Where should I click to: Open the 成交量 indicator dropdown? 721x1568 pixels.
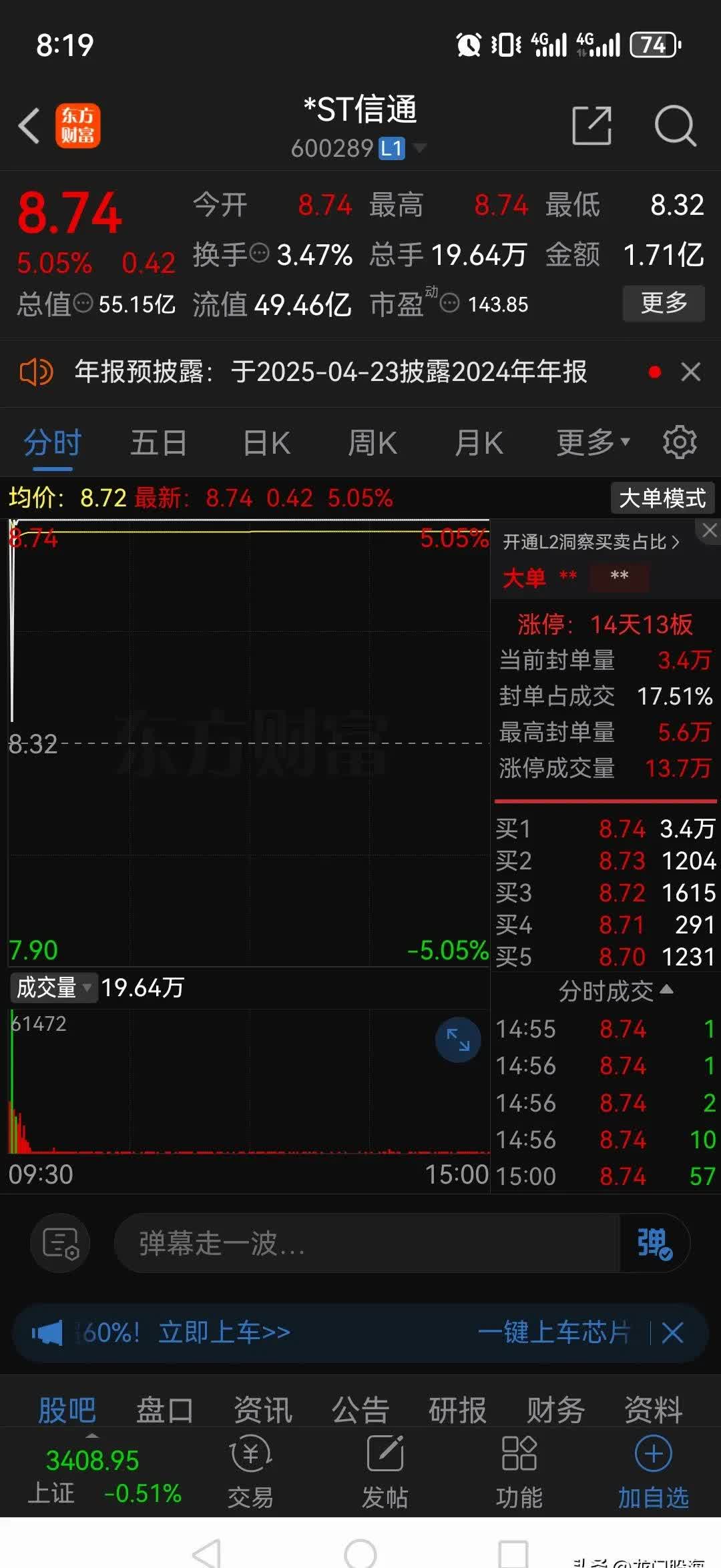(x=52, y=988)
